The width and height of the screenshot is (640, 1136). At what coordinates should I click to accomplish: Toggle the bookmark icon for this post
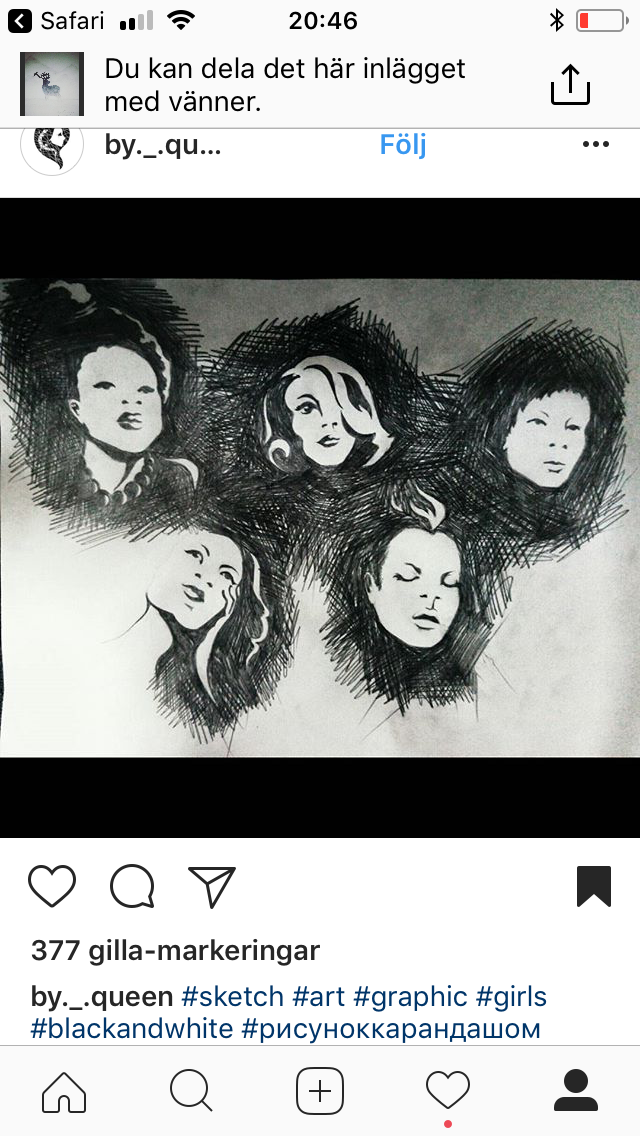(594, 886)
